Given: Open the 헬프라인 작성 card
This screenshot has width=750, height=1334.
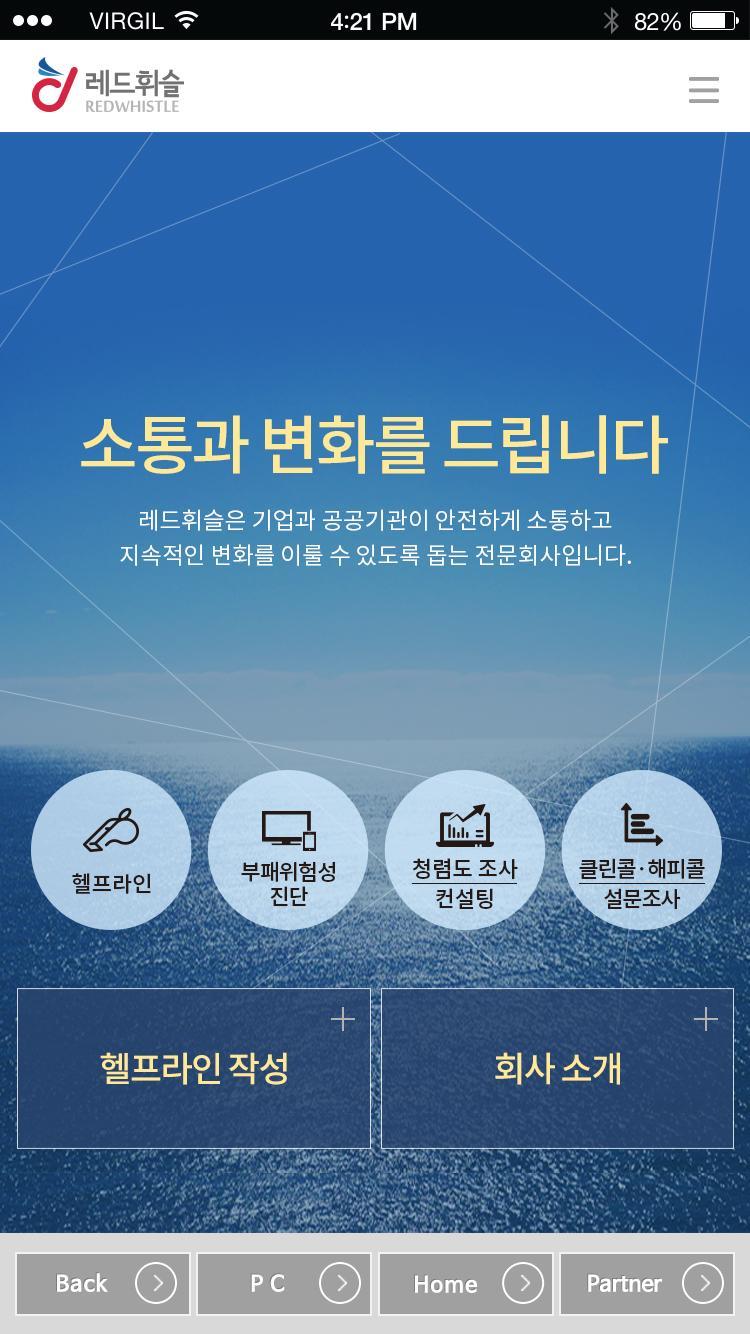Looking at the screenshot, I should (x=194, y=1068).
